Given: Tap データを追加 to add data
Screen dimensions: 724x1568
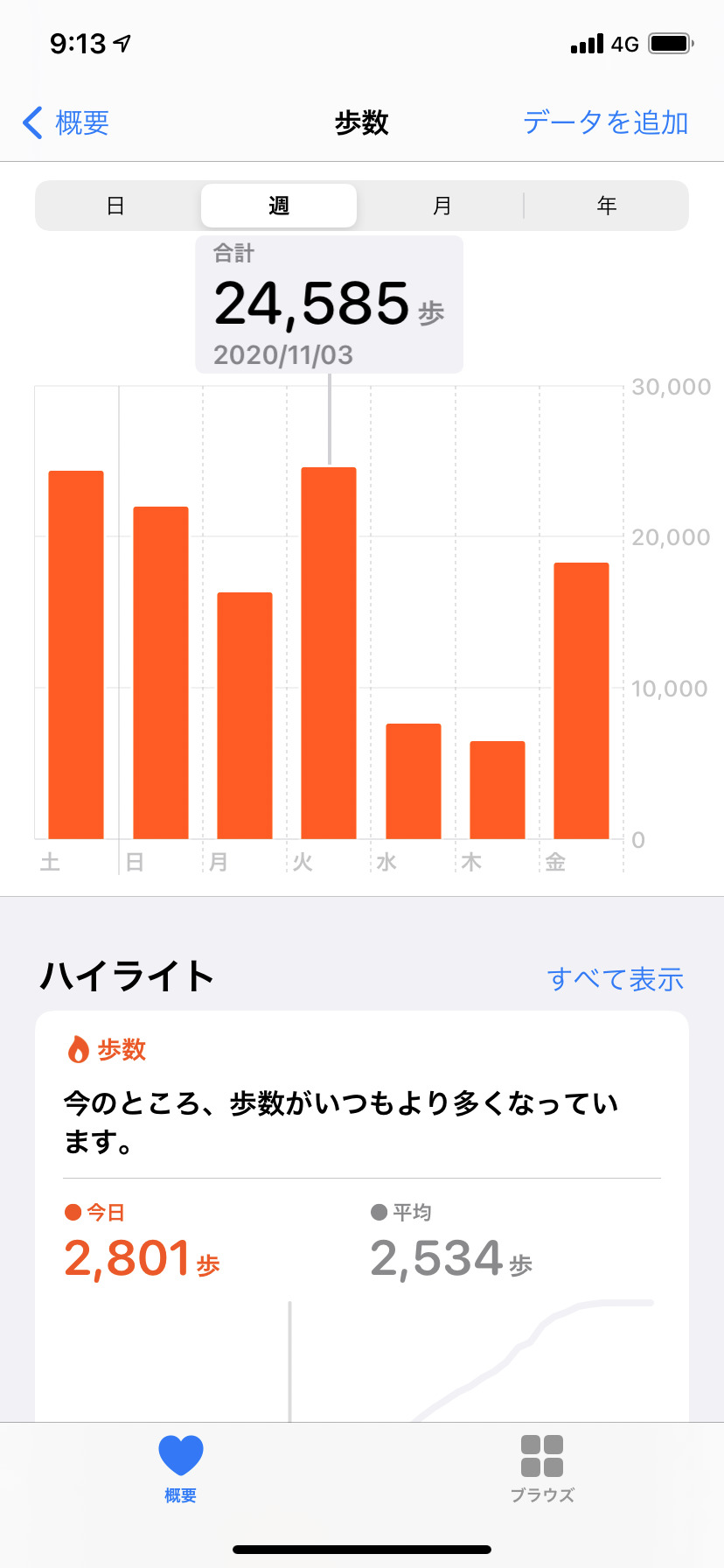Looking at the screenshot, I should click(x=605, y=122).
